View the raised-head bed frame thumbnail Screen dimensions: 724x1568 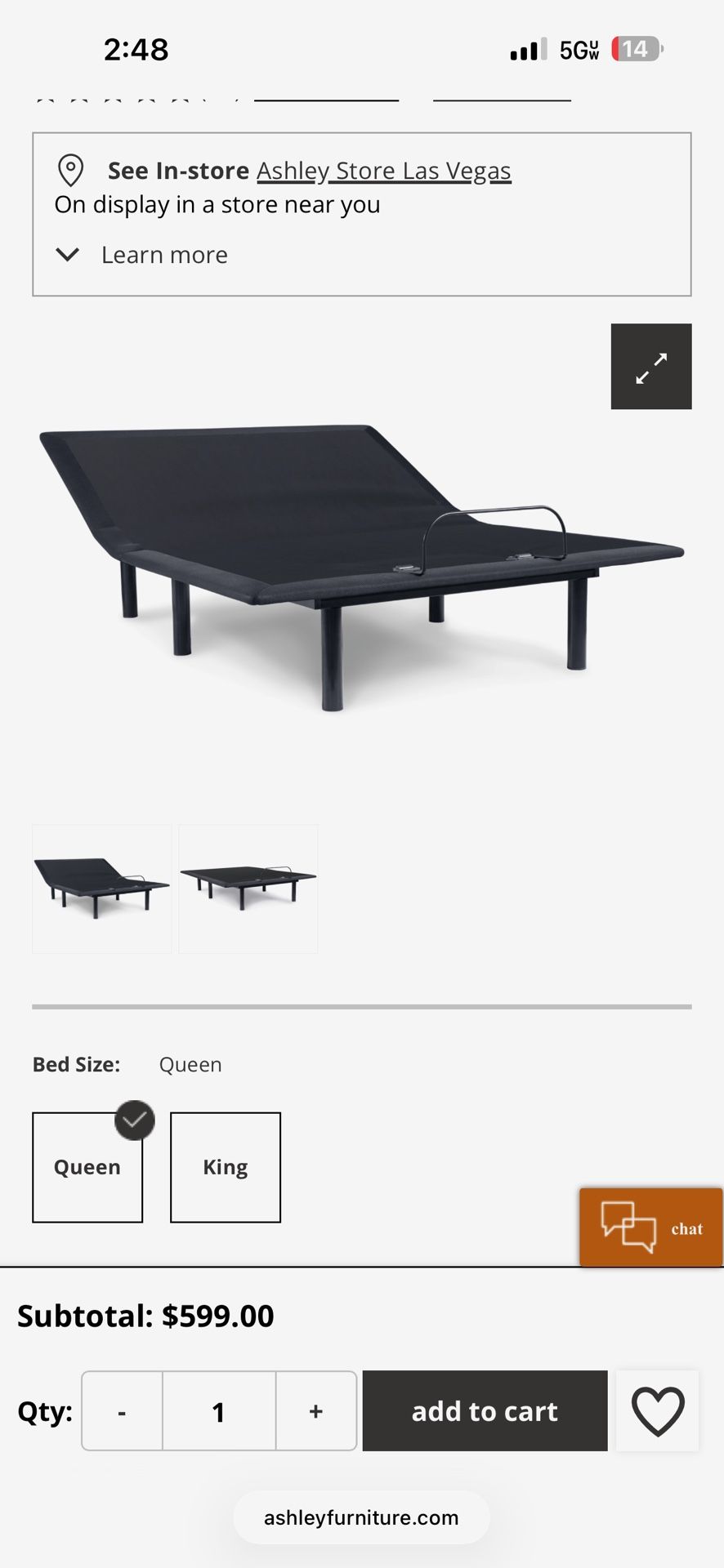pos(101,889)
